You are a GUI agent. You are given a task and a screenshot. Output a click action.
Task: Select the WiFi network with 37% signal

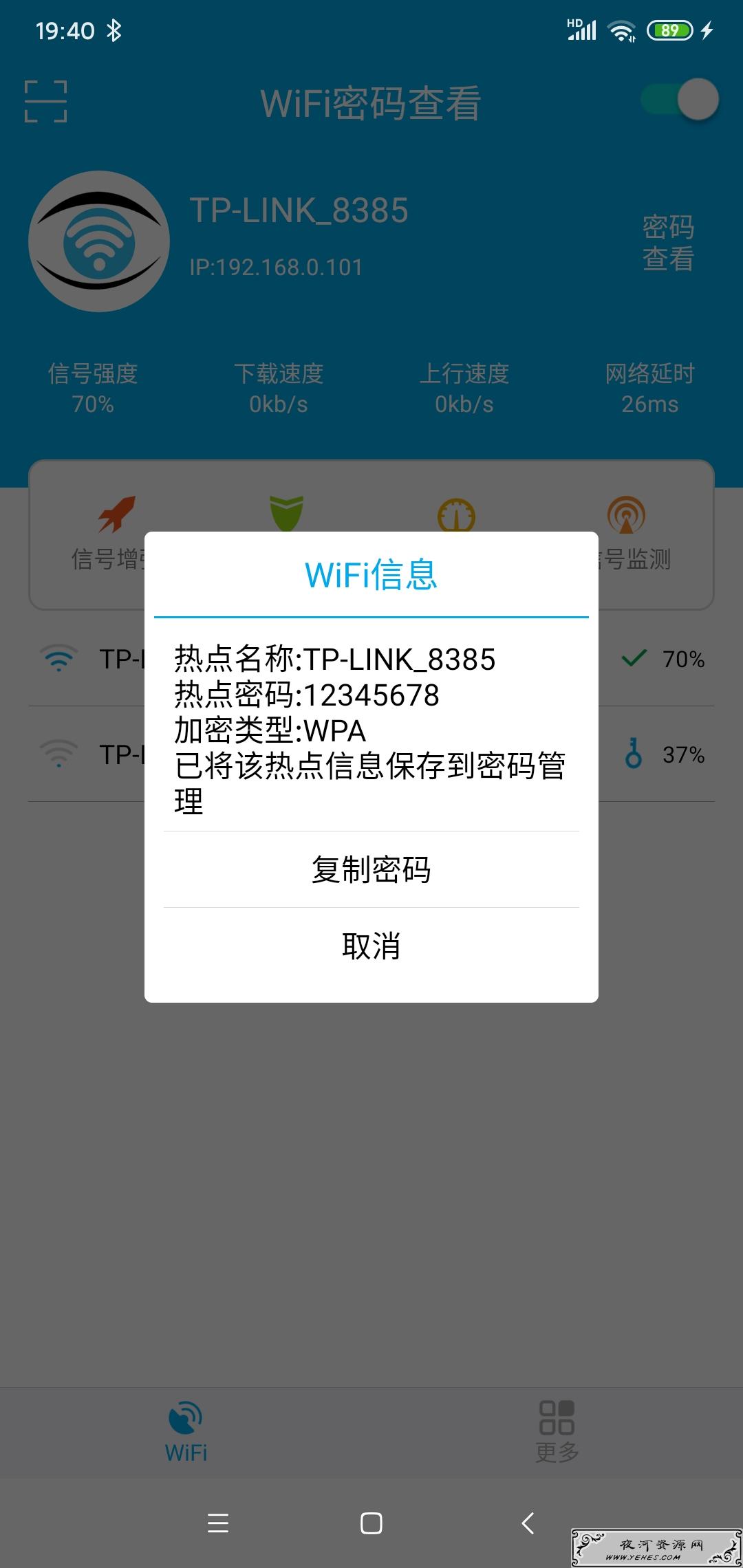[x=371, y=754]
